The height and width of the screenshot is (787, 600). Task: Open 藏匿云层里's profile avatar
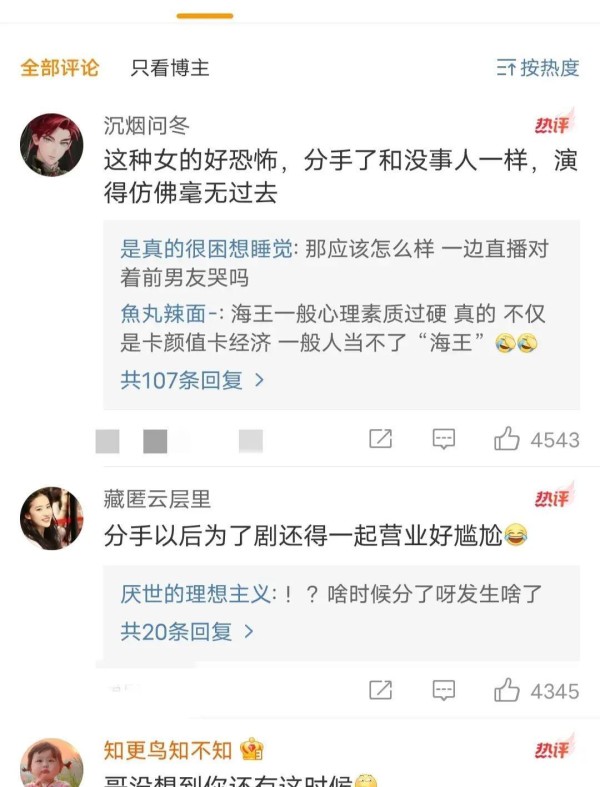[x=51, y=518]
